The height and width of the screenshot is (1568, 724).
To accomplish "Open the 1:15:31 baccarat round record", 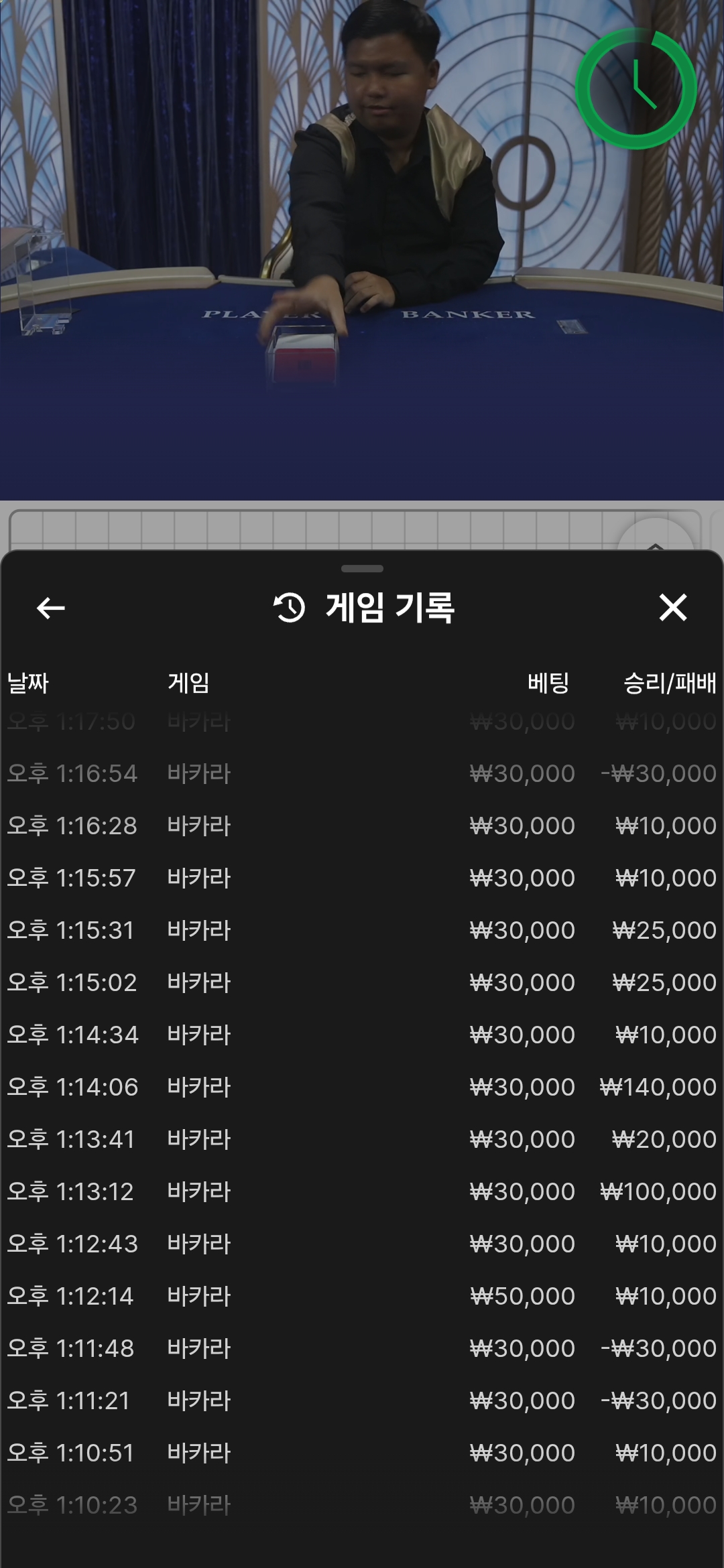I will (362, 930).
